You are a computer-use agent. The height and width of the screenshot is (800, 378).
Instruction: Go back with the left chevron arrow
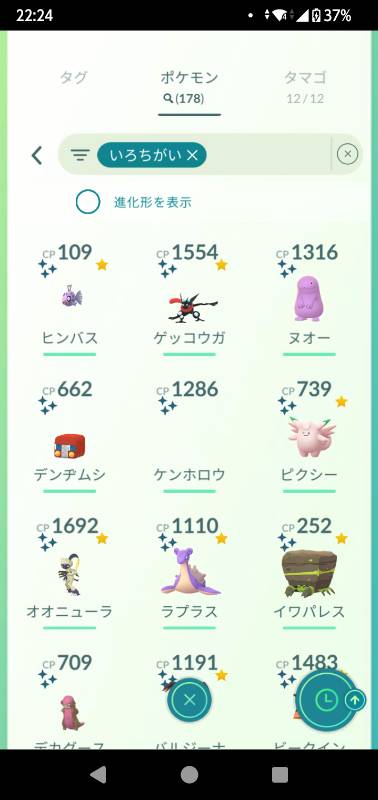pos(37,155)
